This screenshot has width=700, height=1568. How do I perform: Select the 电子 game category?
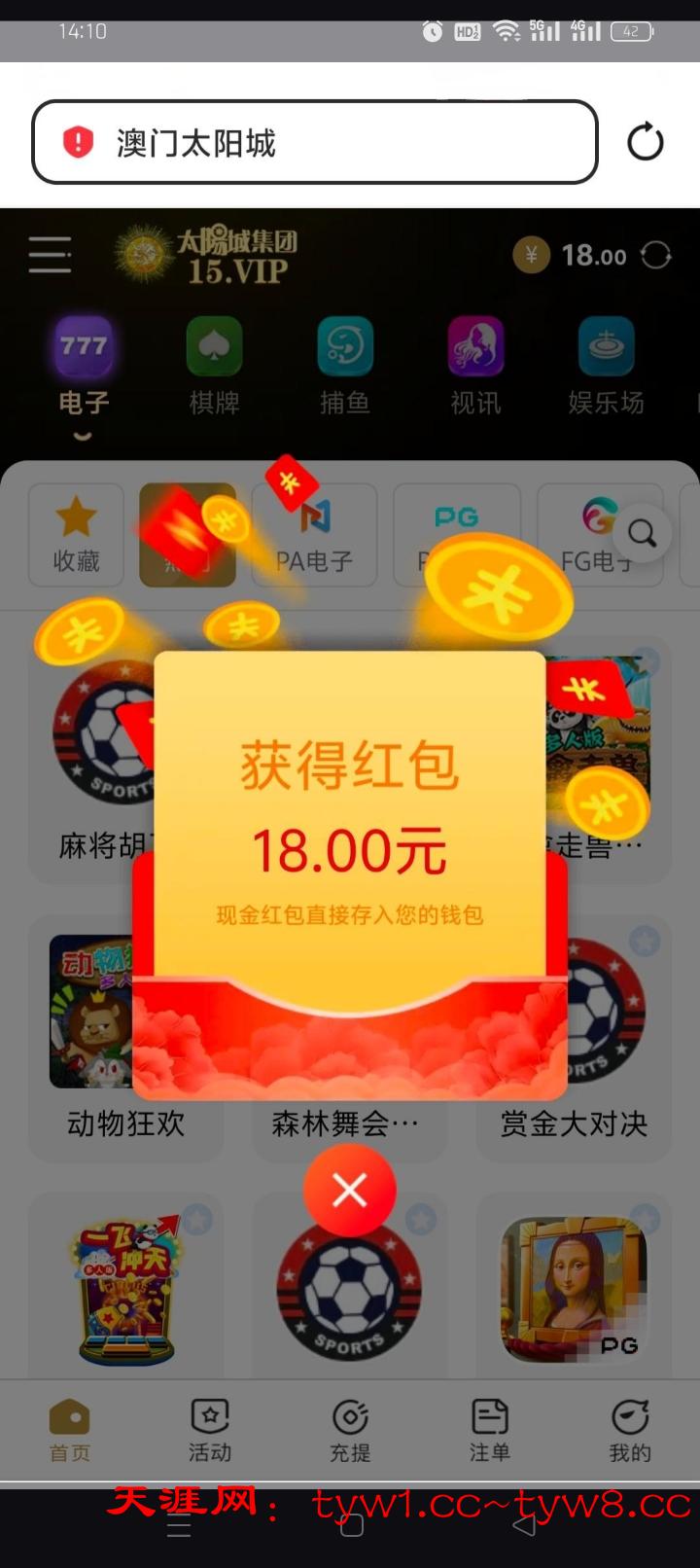(84, 366)
